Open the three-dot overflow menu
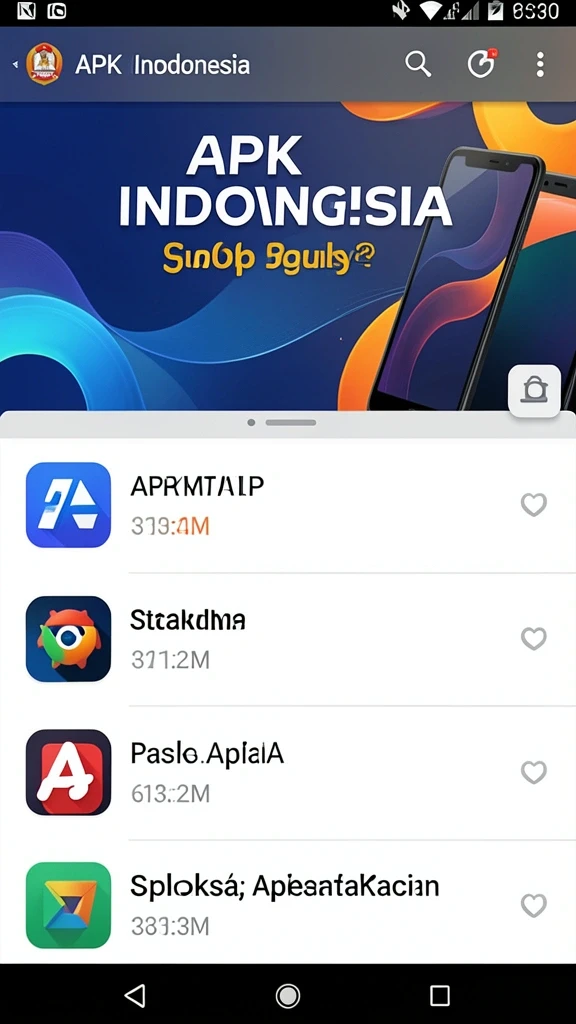Image resolution: width=576 pixels, height=1024 pixels. [x=540, y=65]
